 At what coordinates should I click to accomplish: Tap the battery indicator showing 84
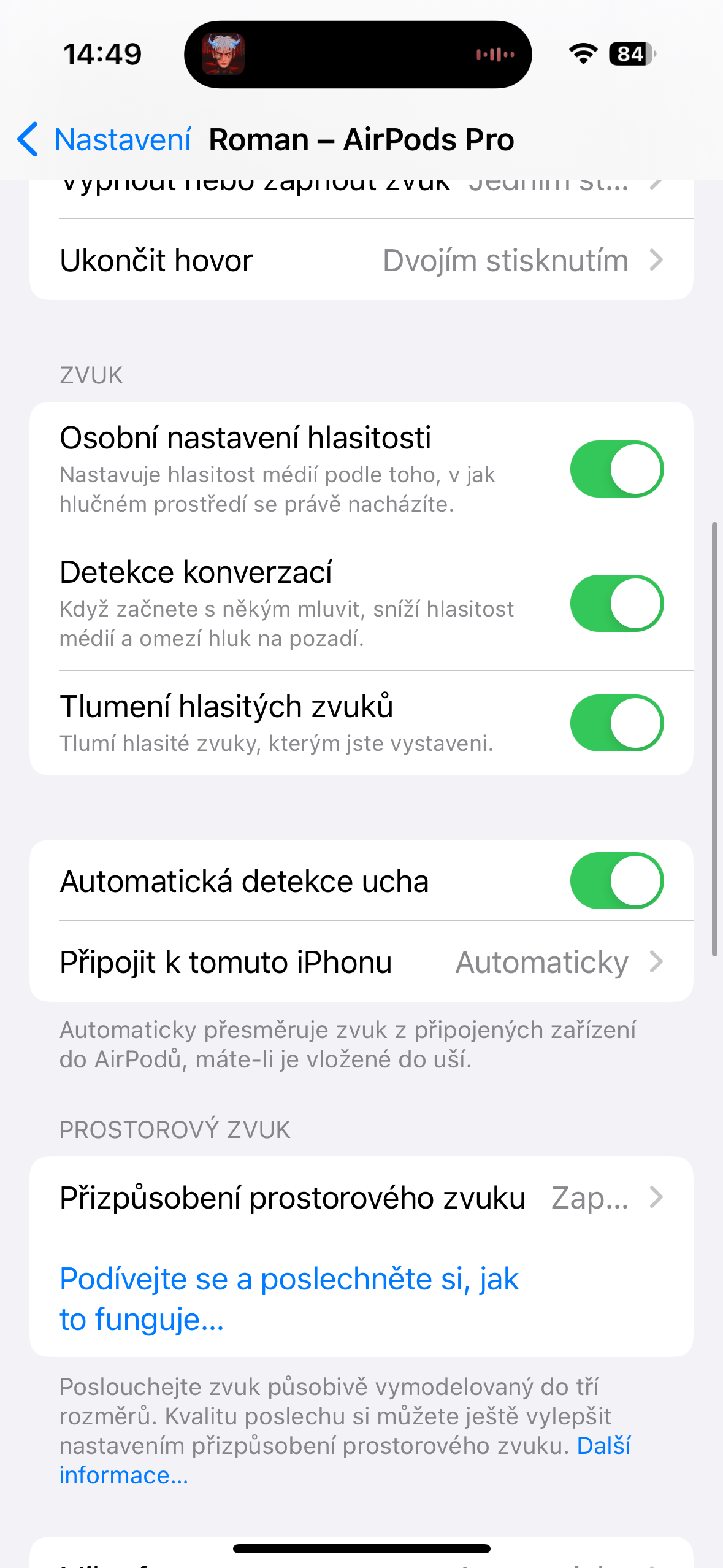click(631, 54)
